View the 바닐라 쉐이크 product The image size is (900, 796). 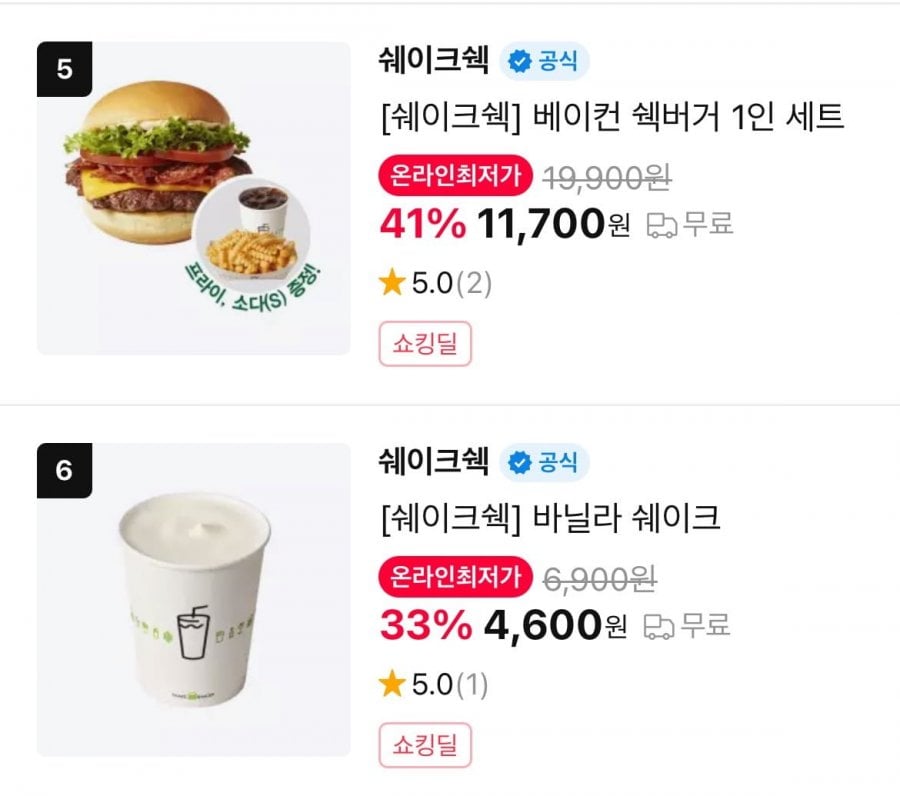coord(550,518)
